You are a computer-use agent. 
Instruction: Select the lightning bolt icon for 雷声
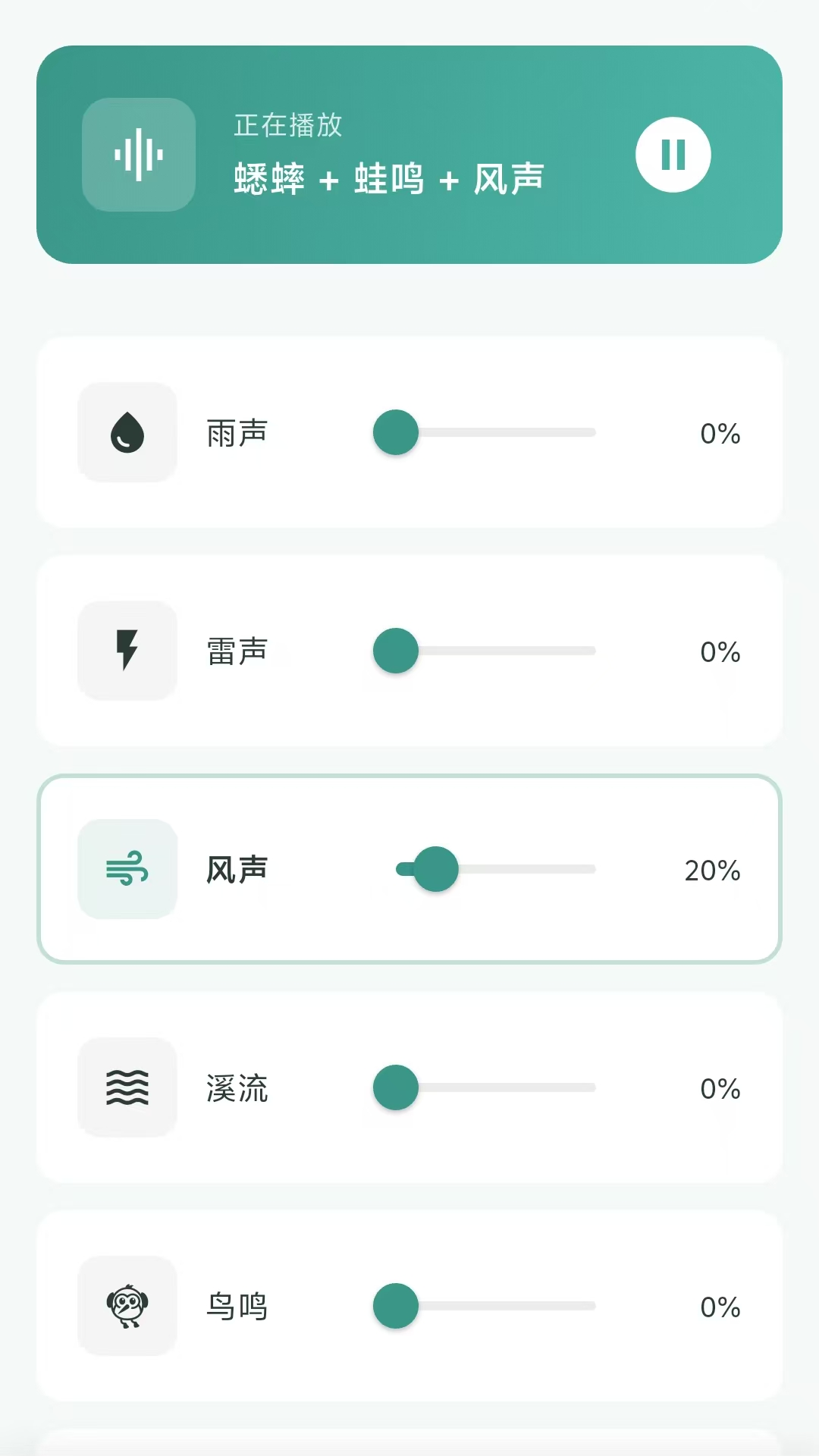(x=127, y=651)
